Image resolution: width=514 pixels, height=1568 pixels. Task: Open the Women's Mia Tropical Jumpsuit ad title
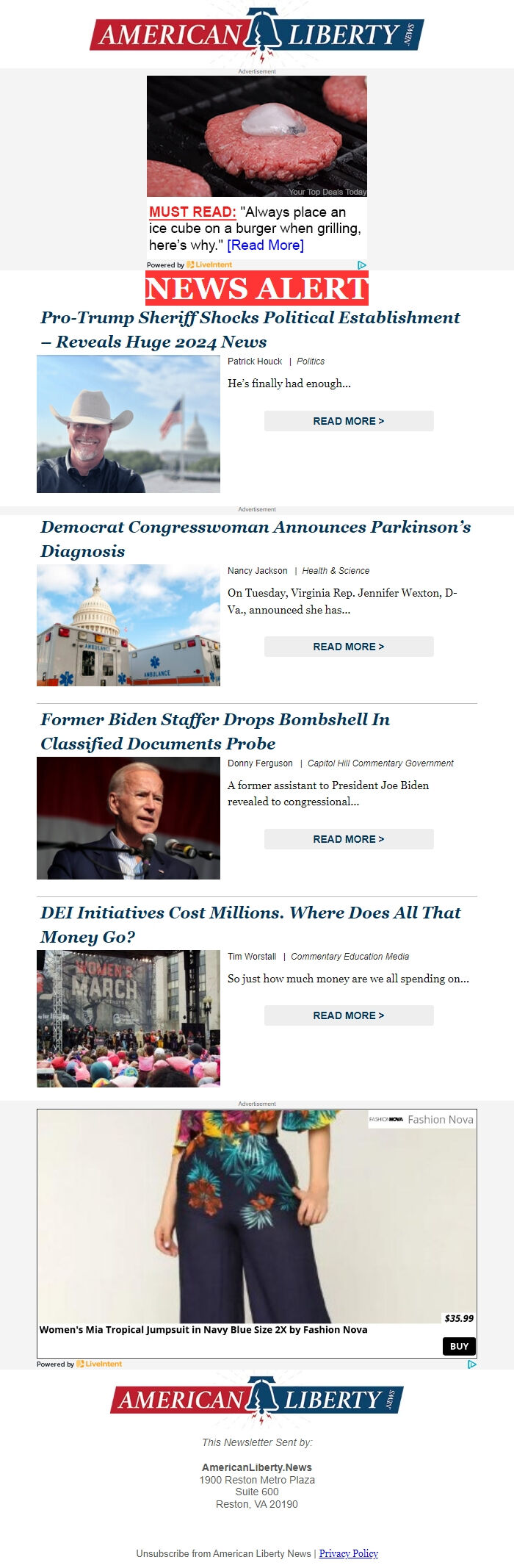click(x=203, y=1329)
